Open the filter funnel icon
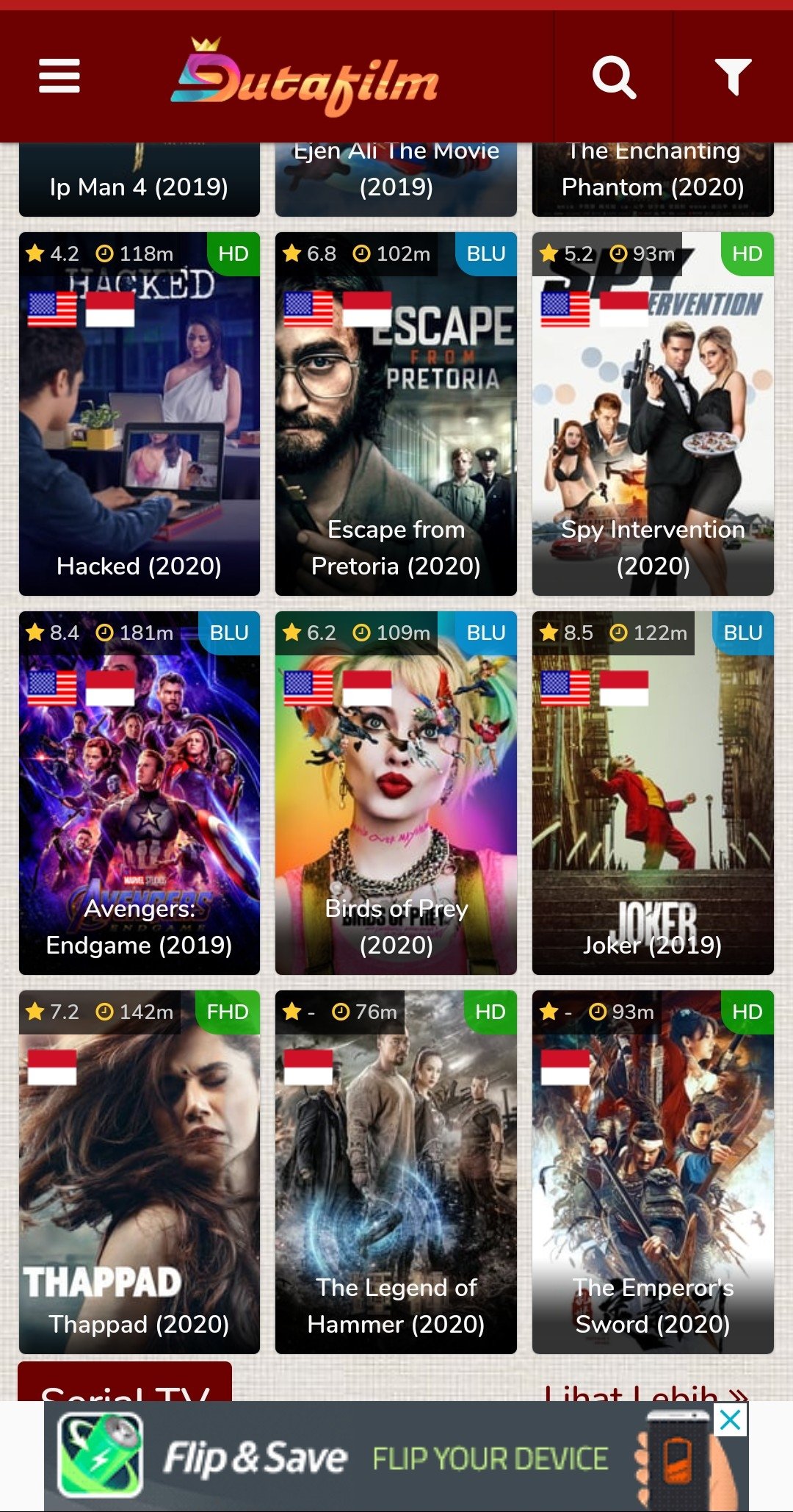Screen dimensions: 793x1512 (x=733, y=76)
